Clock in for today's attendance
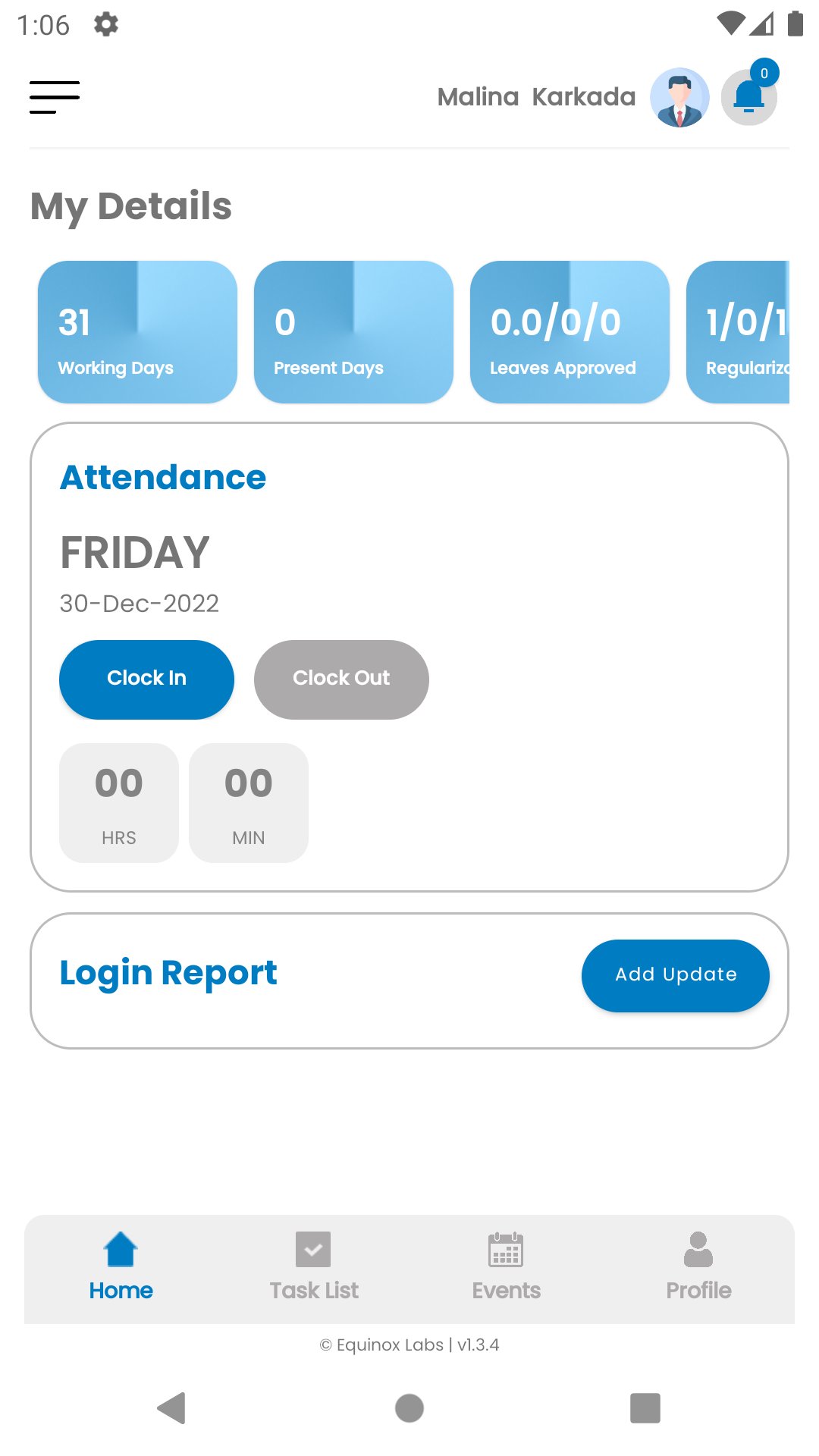The width and height of the screenshot is (819, 1456). click(146, 679)
